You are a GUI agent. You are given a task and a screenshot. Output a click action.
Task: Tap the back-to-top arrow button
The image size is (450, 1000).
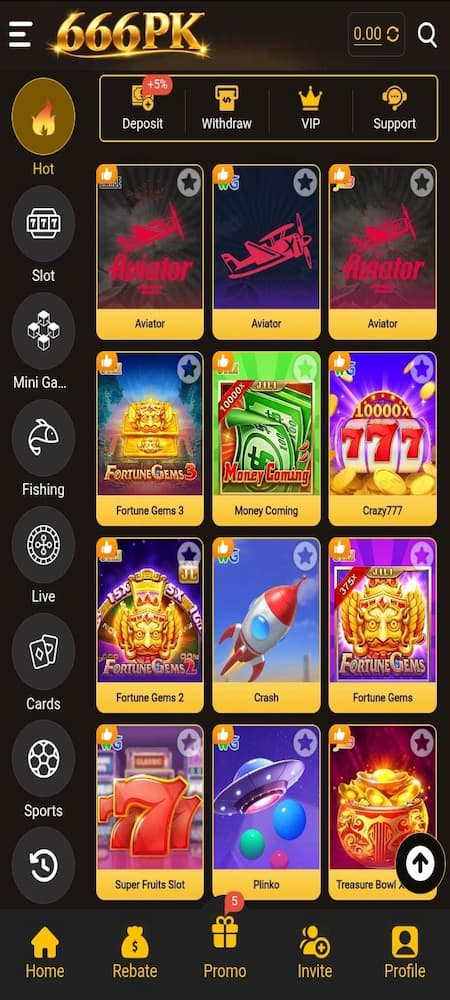click(x=421, y=864)
